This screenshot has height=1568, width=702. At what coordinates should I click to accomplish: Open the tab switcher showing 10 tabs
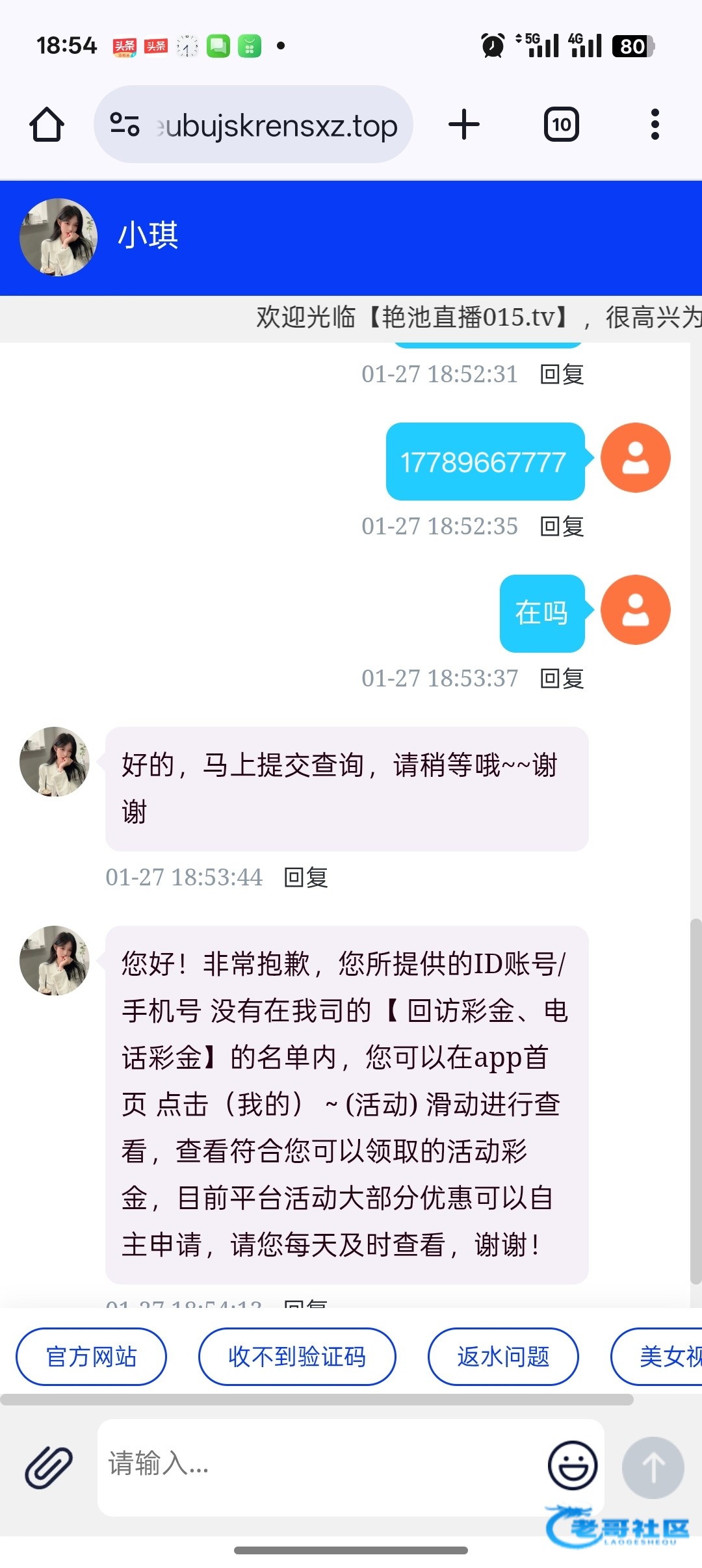click(x=561, y=124)
